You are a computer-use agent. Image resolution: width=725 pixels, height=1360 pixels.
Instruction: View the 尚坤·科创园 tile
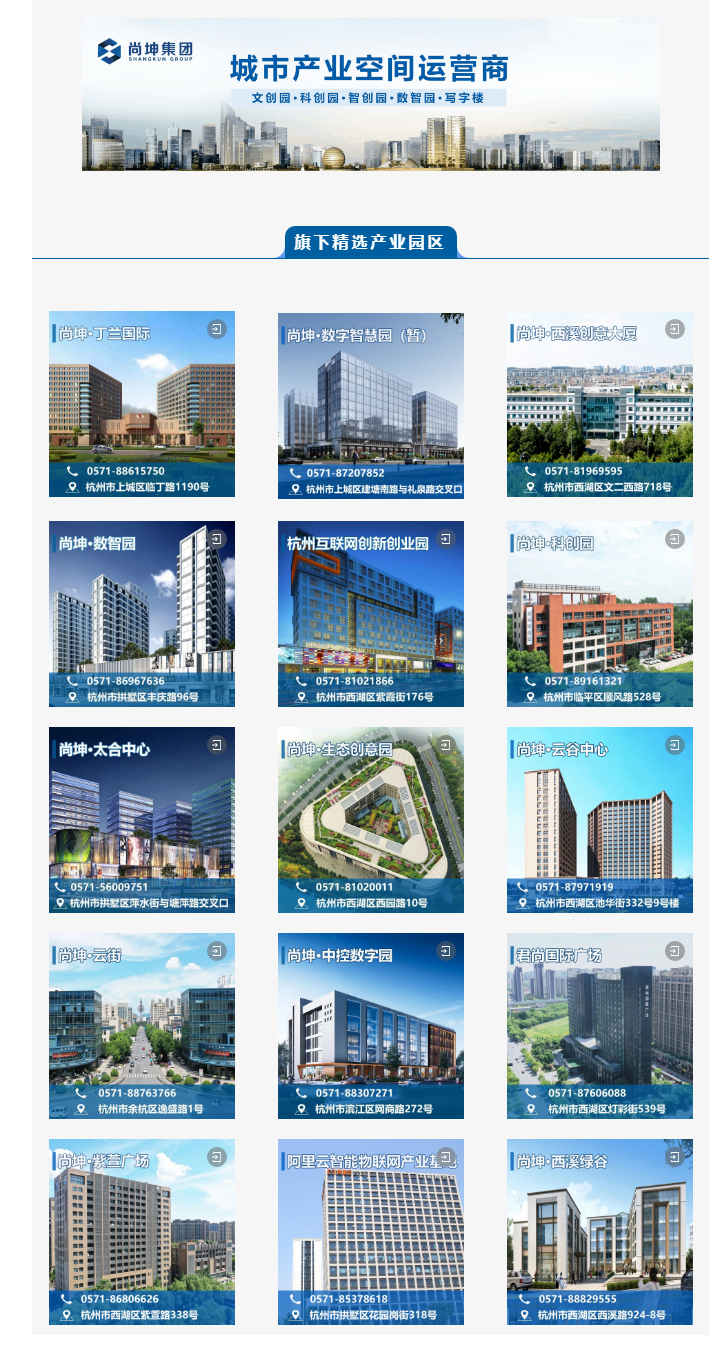coord(600,614)
